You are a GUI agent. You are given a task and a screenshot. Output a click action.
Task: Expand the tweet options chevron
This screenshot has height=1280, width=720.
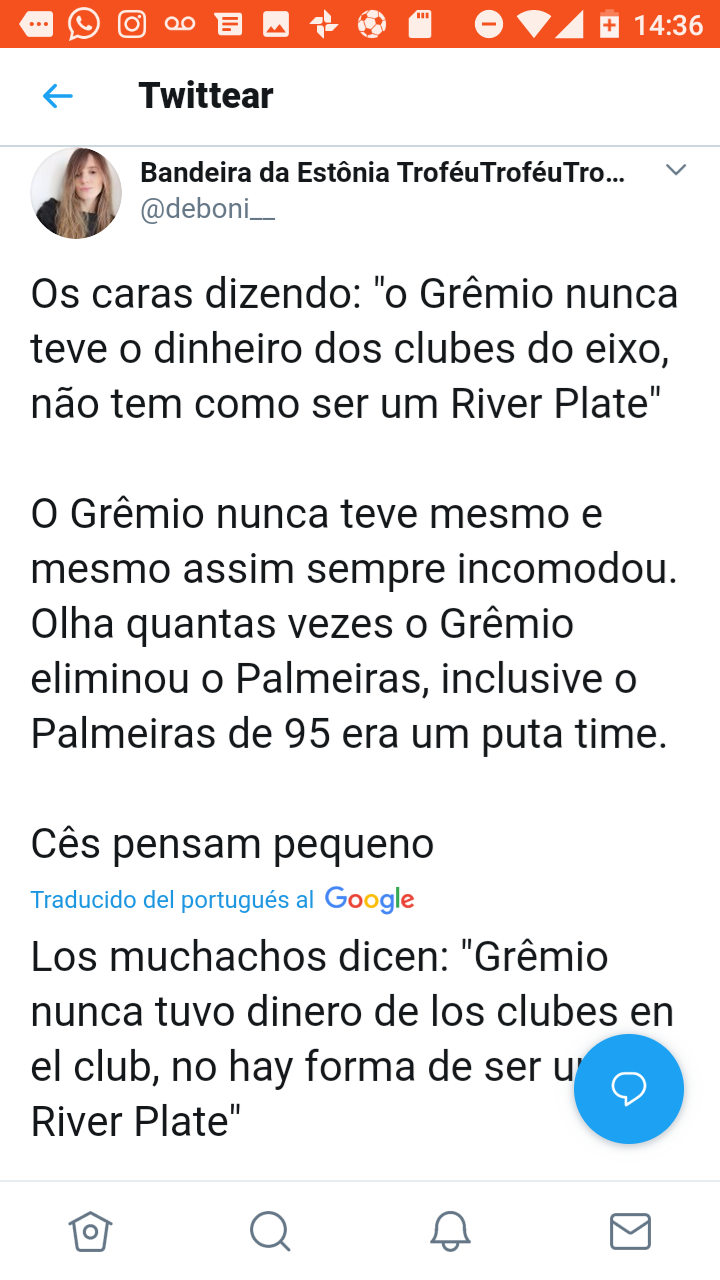(x=676, y=170)
